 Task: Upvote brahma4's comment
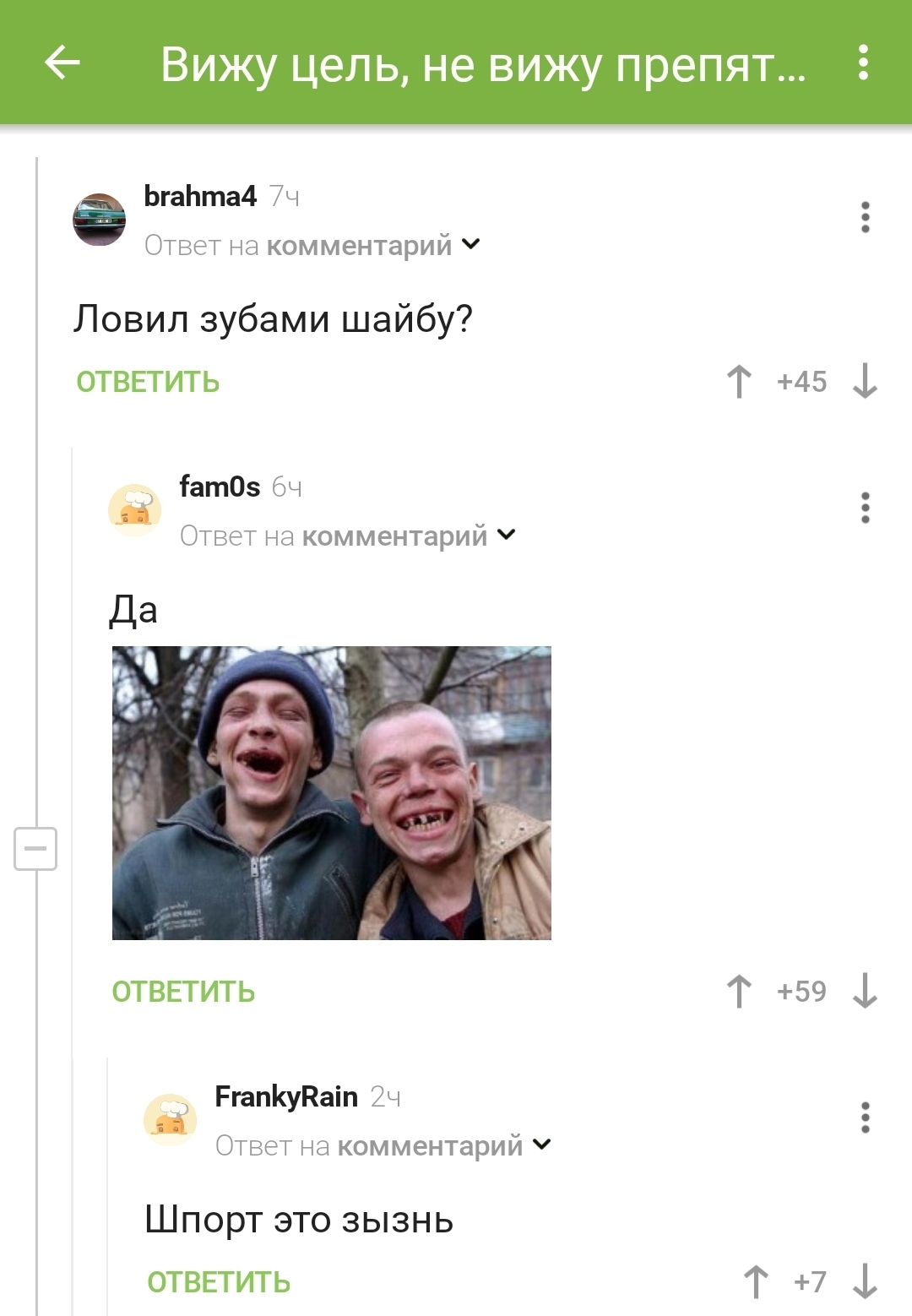click(739, 382)
